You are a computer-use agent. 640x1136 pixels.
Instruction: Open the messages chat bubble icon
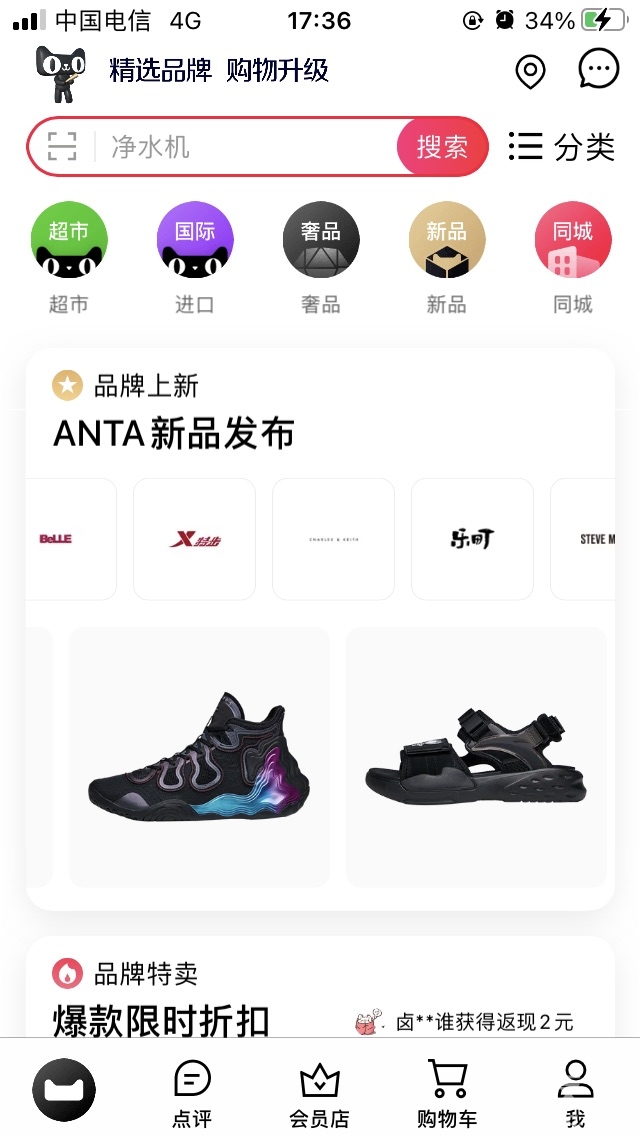[x=598, y=70]
